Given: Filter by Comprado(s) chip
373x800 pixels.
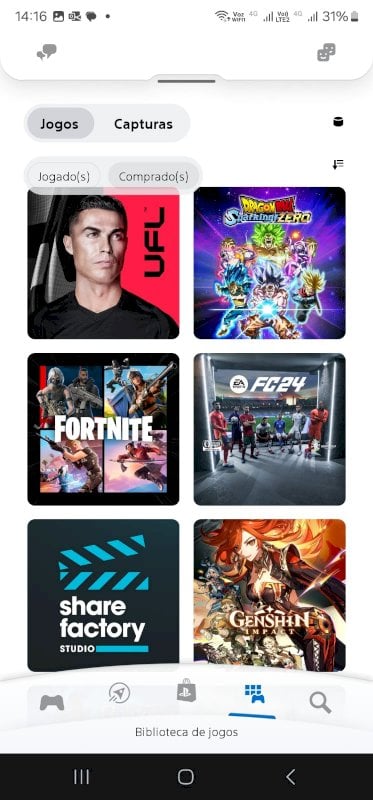Looking at the screenshot, I should (153, 177).
